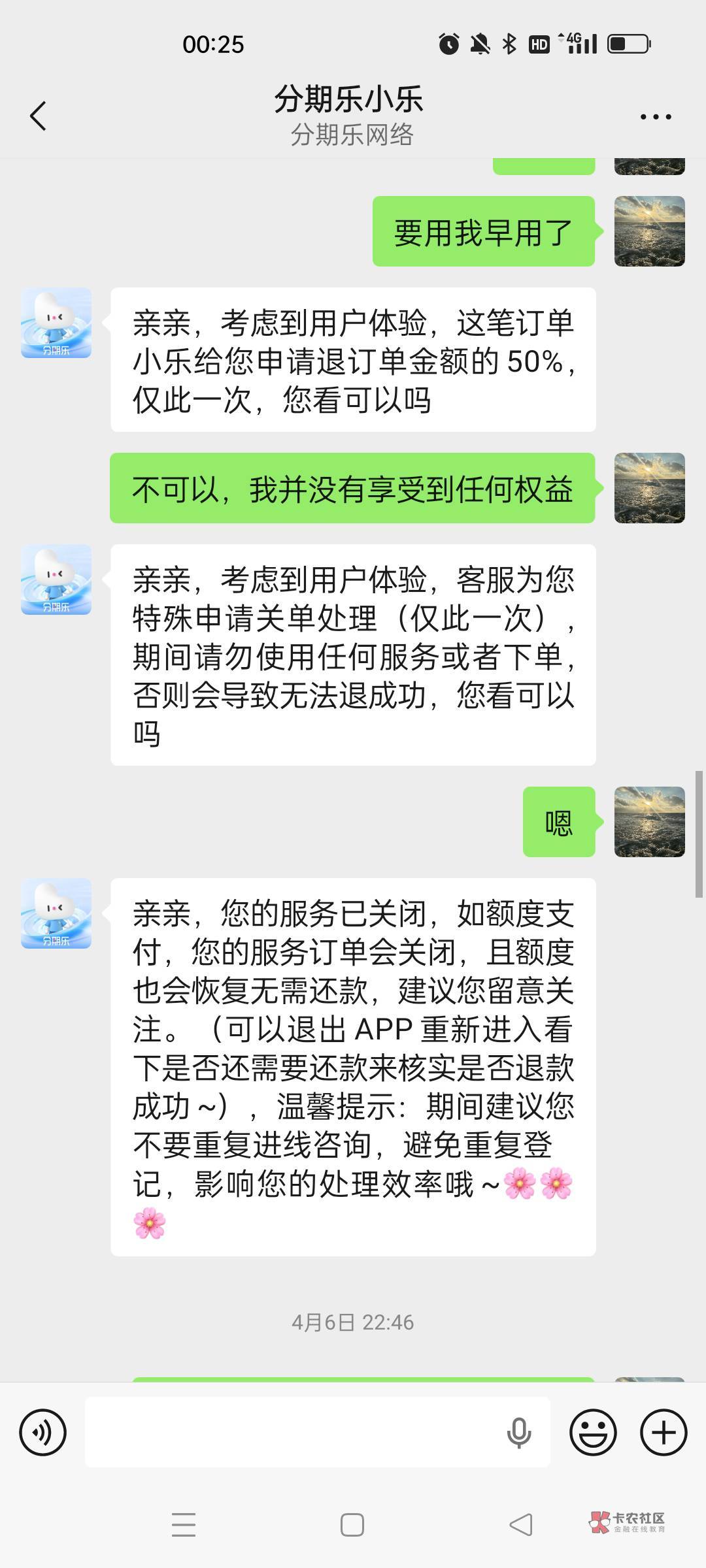Tap the microphone in the input box
The height and width of the screenshot is (1568, 706).
tap(519, 1433)
